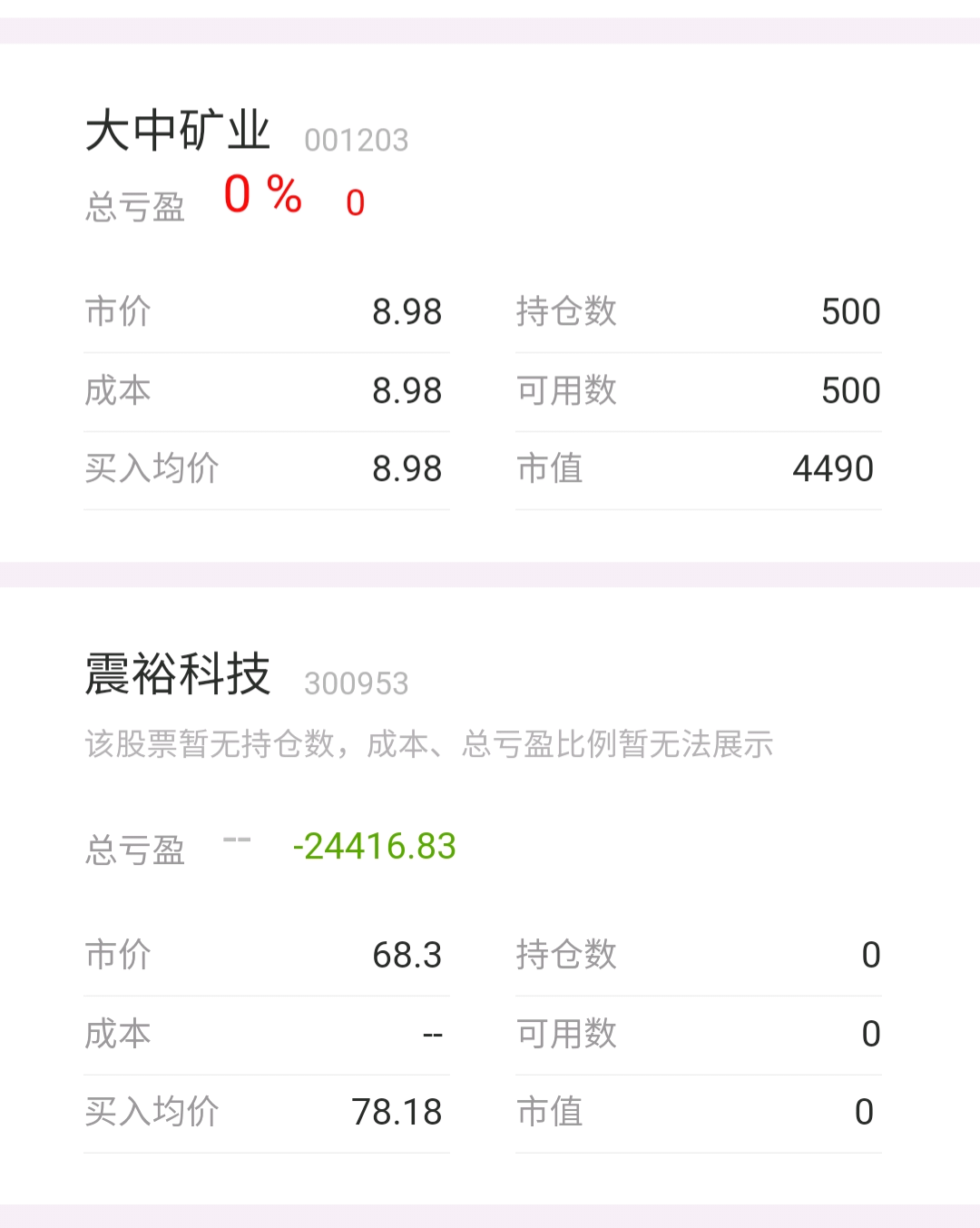Select 买入均价 average price 8.98
This screenshot has width=980, height=1228.
point(409,468)
